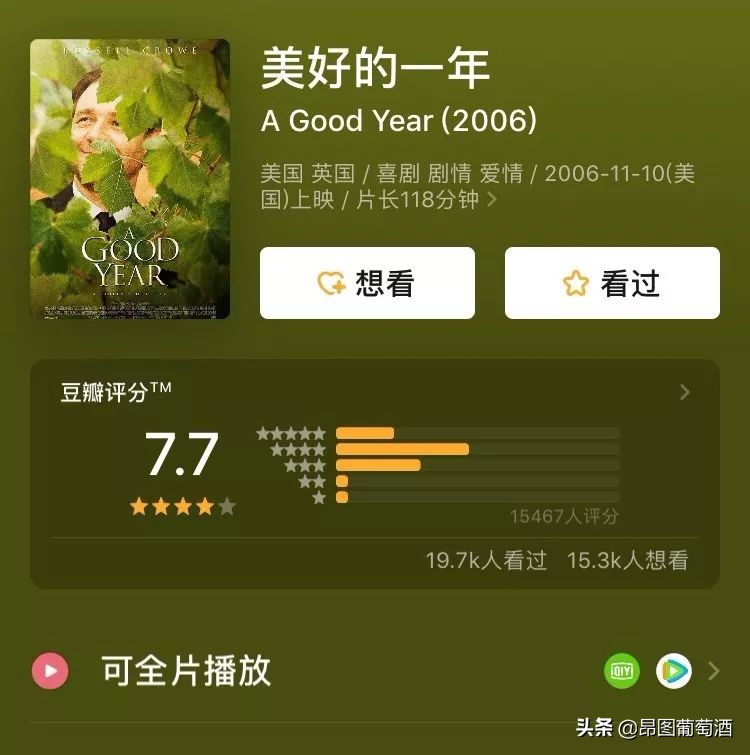
Task: Play the movie on iQIYI
Action: point(622,670)
